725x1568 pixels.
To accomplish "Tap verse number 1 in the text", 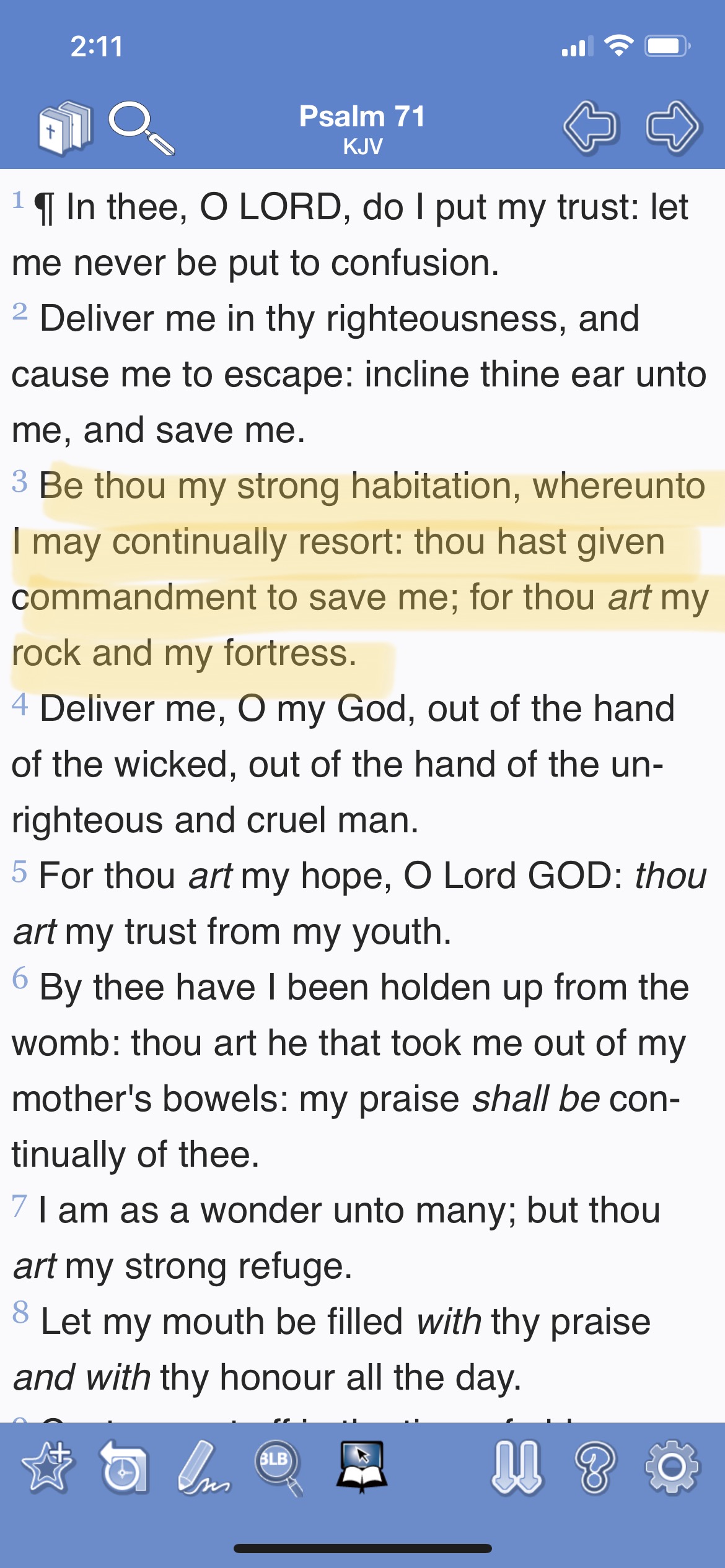I will [19, 200].
